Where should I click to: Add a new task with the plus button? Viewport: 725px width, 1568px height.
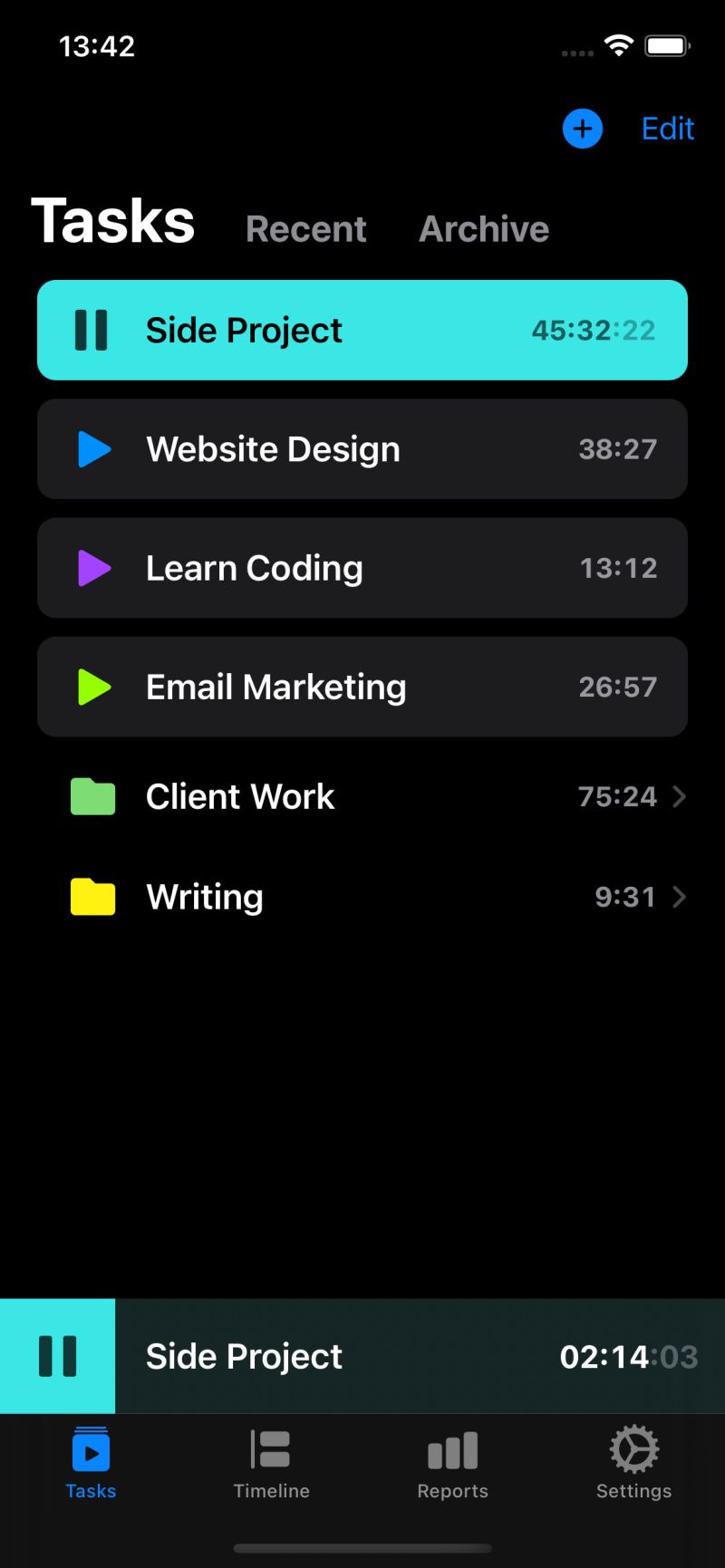click(582, 130)
